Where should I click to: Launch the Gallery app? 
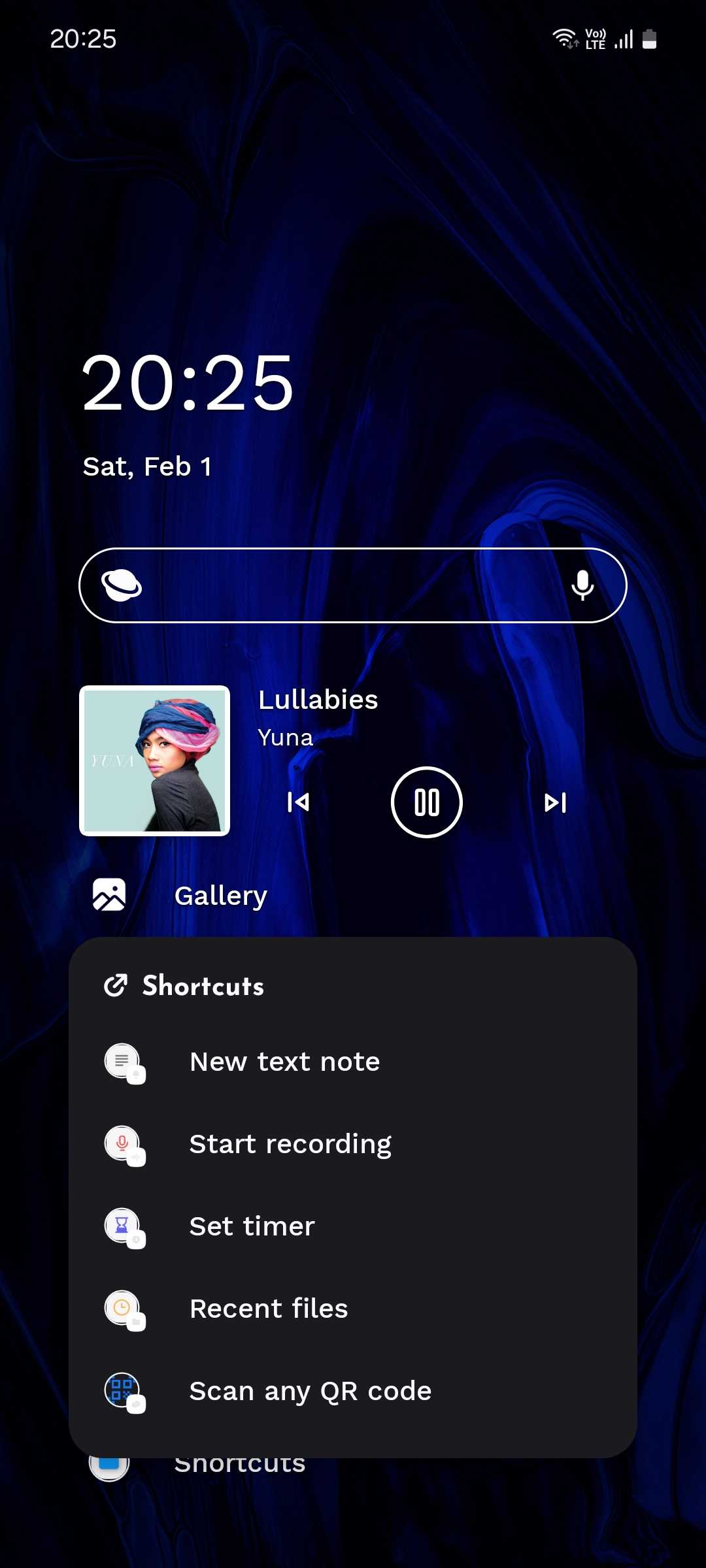coord(220,896)
